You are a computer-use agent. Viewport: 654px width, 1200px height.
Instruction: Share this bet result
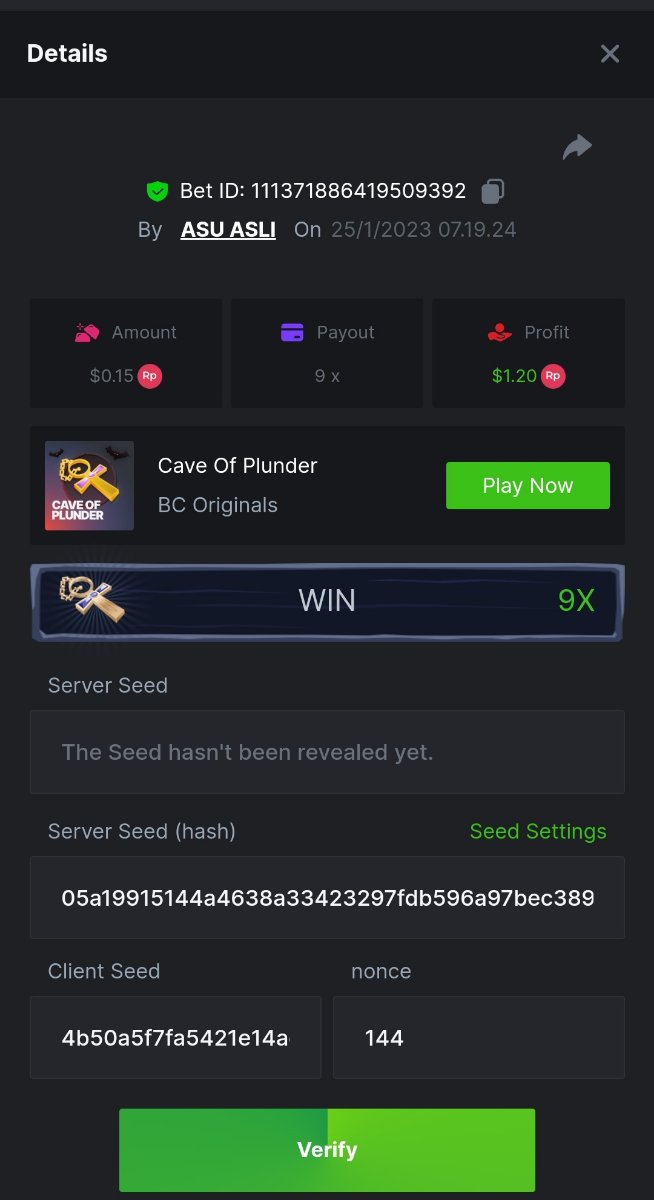[x=577, y=148]
